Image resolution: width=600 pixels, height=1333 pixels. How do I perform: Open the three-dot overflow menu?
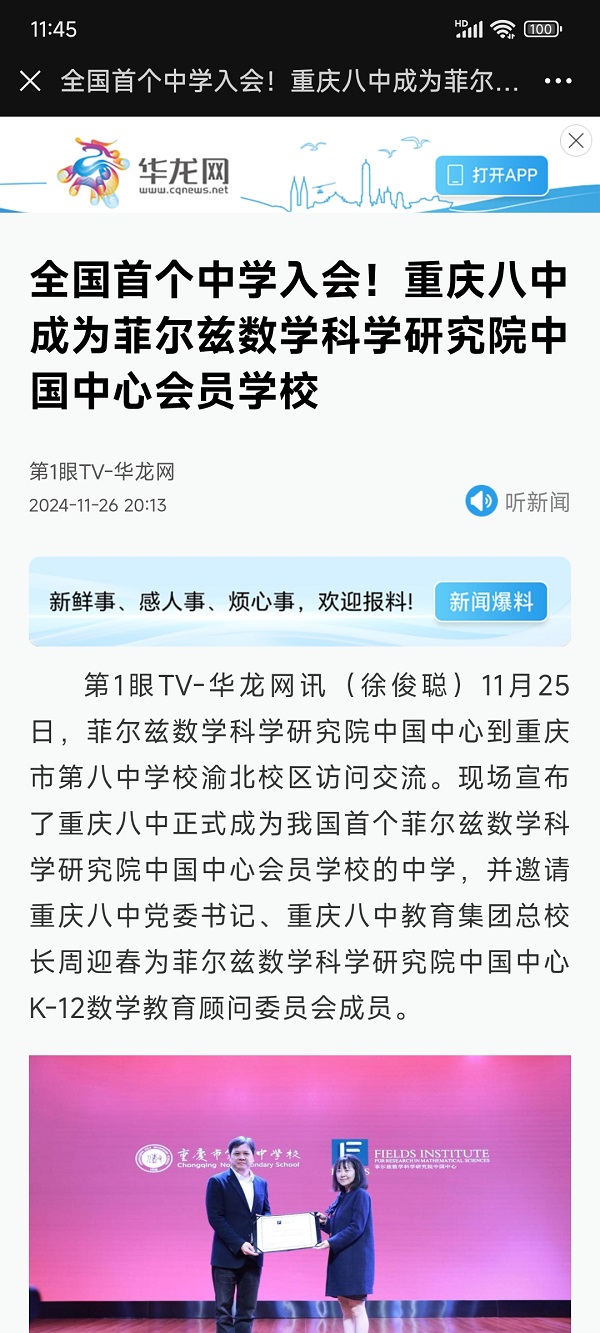pyautogui.click(x=557, y=81)
